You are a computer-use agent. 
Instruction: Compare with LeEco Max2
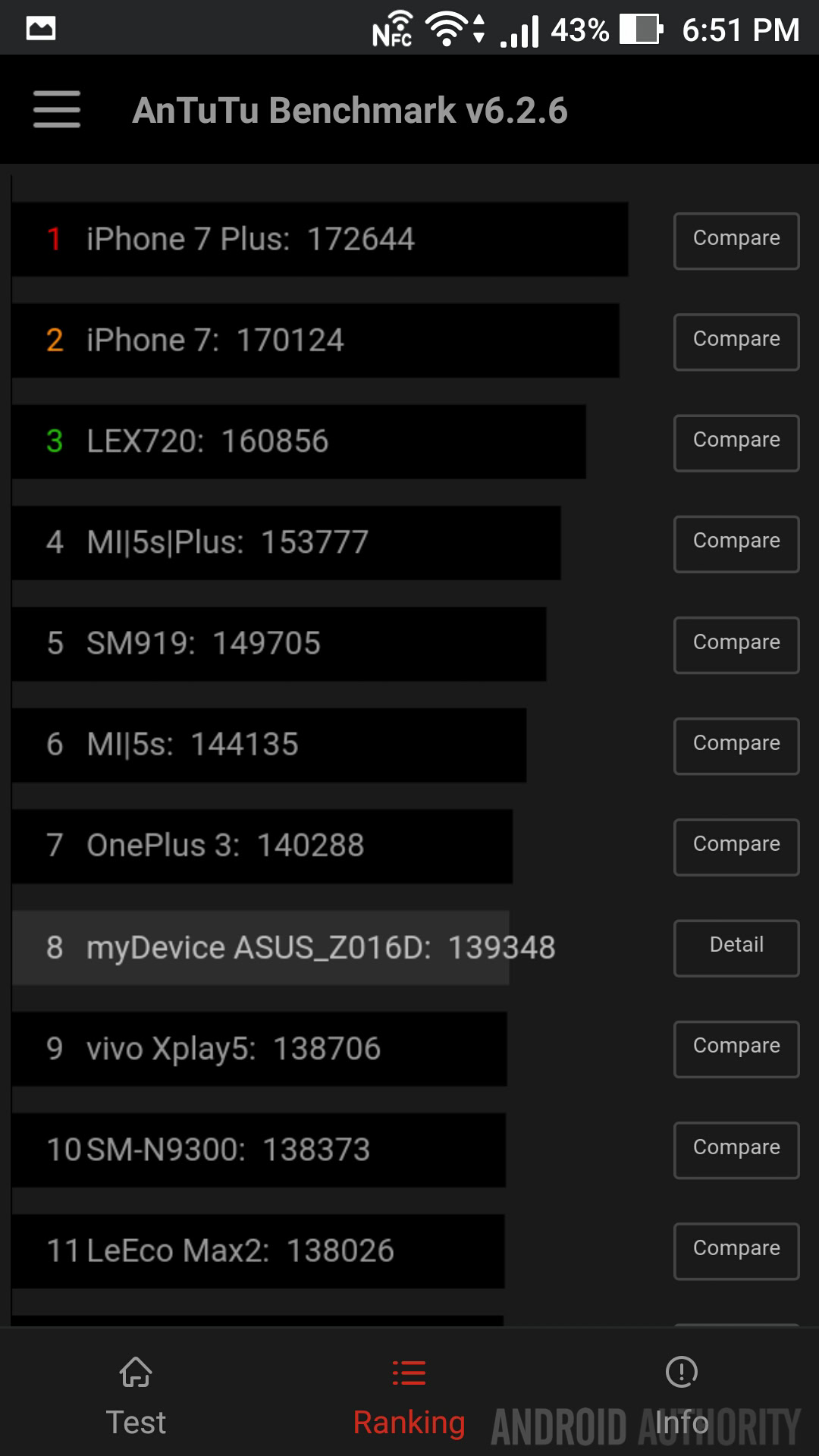pos(736,1250)
